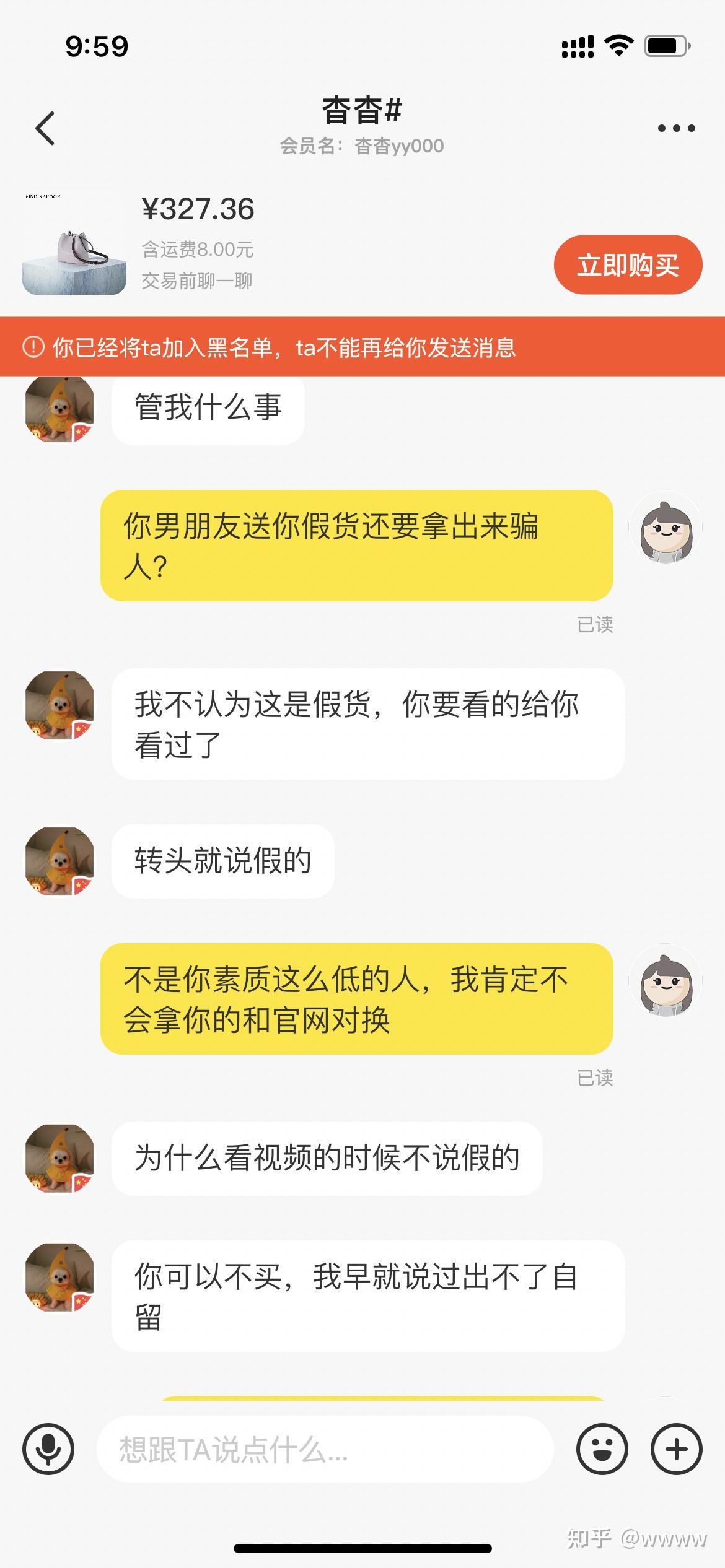The image size is (725, 1568).
Task: Tap the seller's dog avatar
Action: (58, 411)
